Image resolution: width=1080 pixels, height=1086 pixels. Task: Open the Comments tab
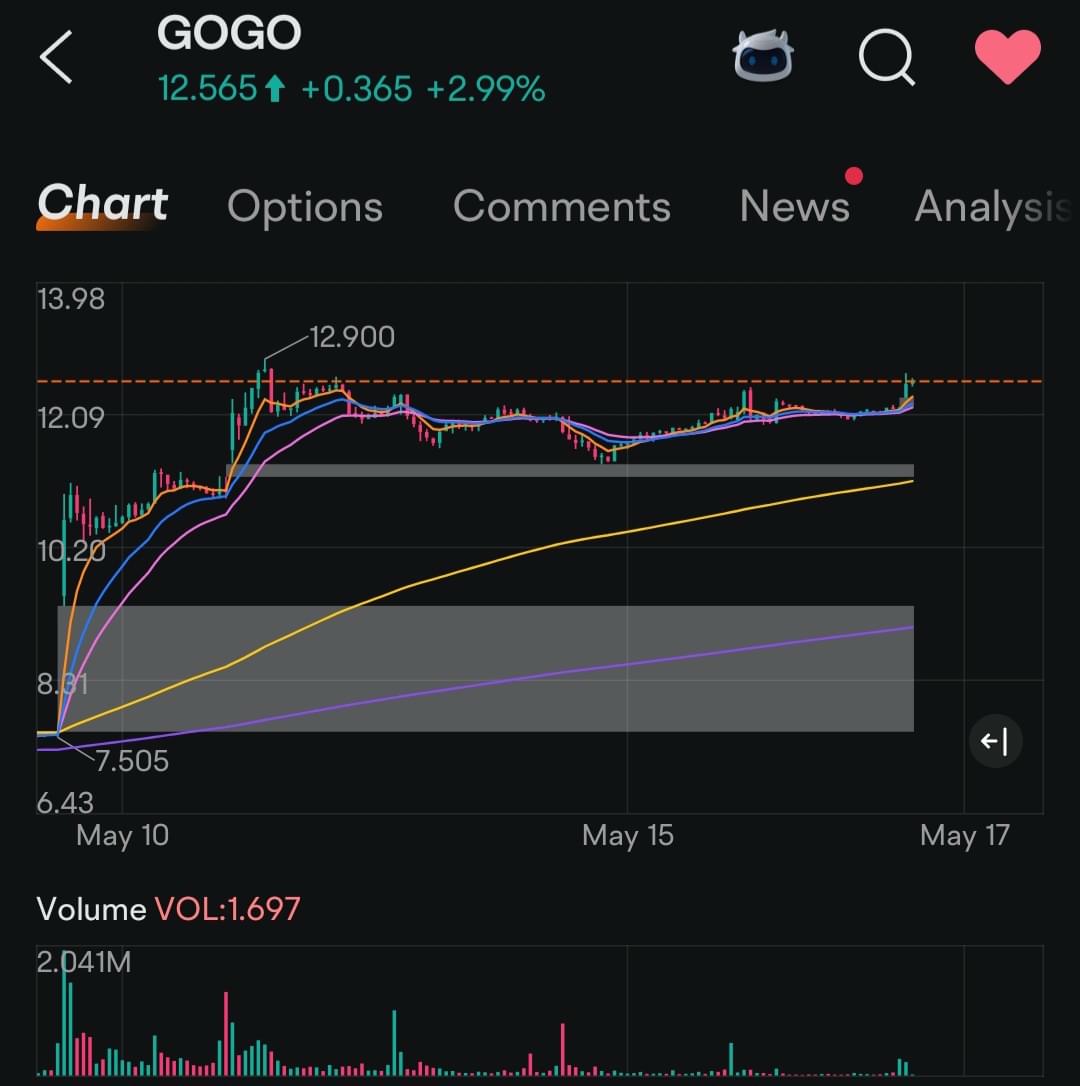(562, 207)
